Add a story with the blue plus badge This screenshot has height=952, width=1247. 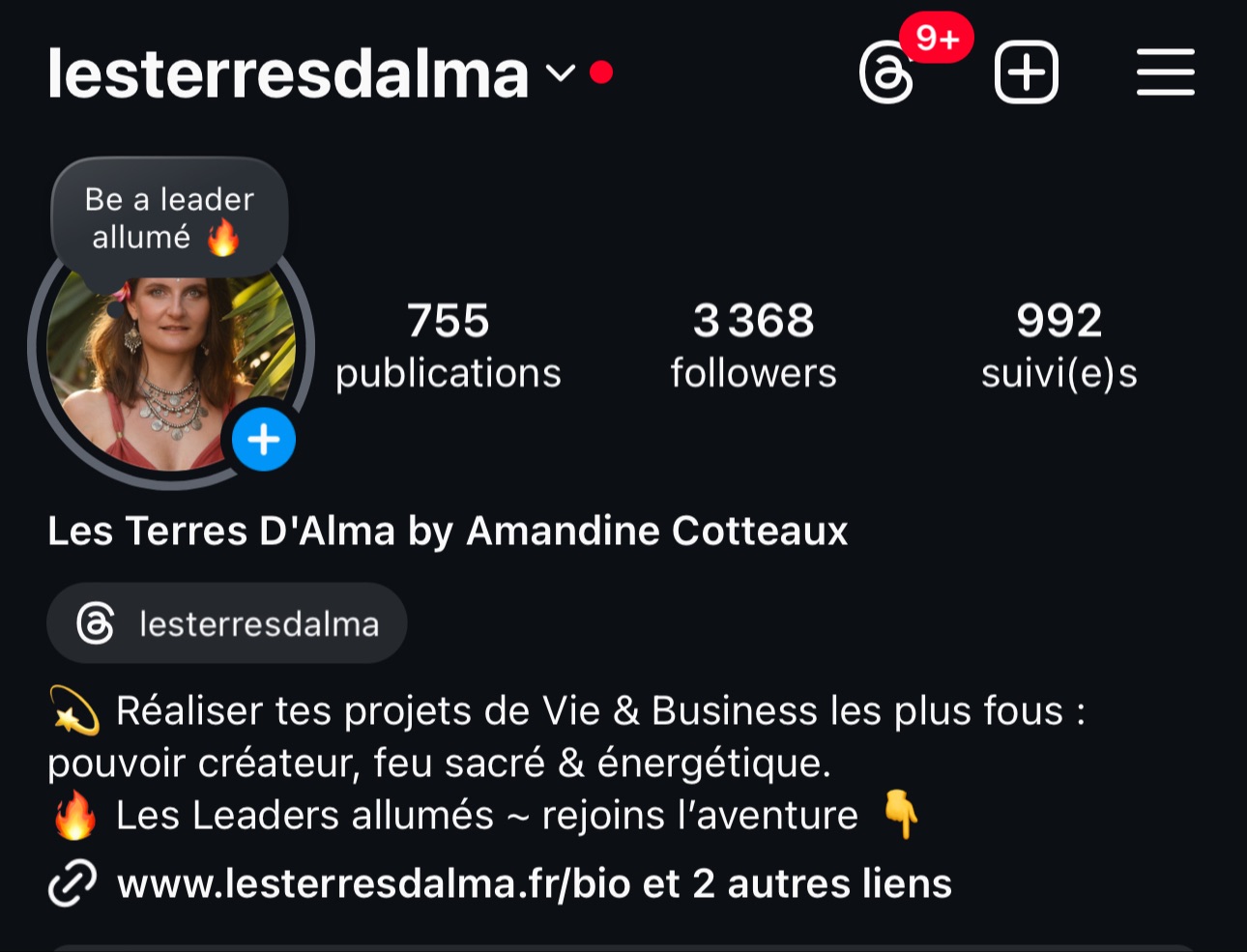263,440
